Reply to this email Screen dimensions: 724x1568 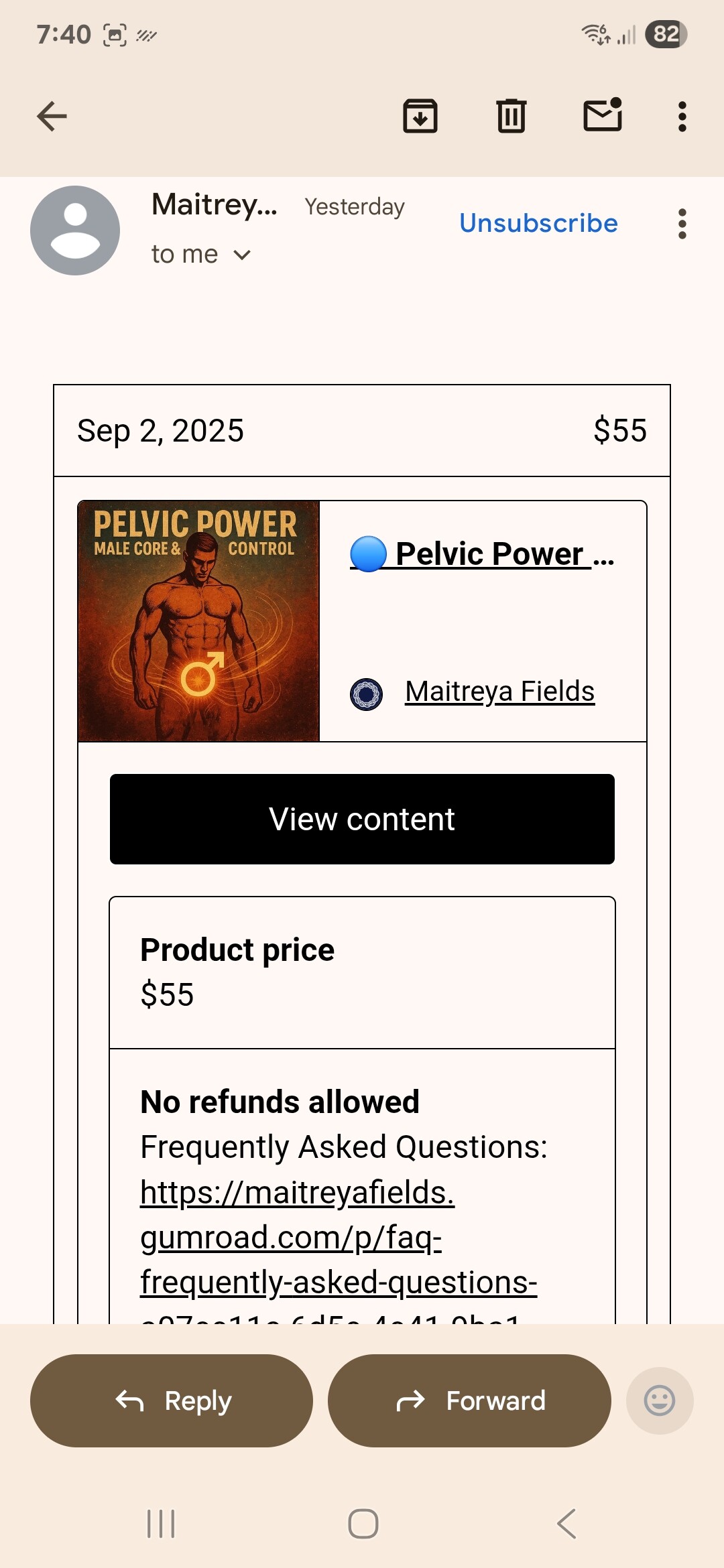click(x=172, y=1400)
